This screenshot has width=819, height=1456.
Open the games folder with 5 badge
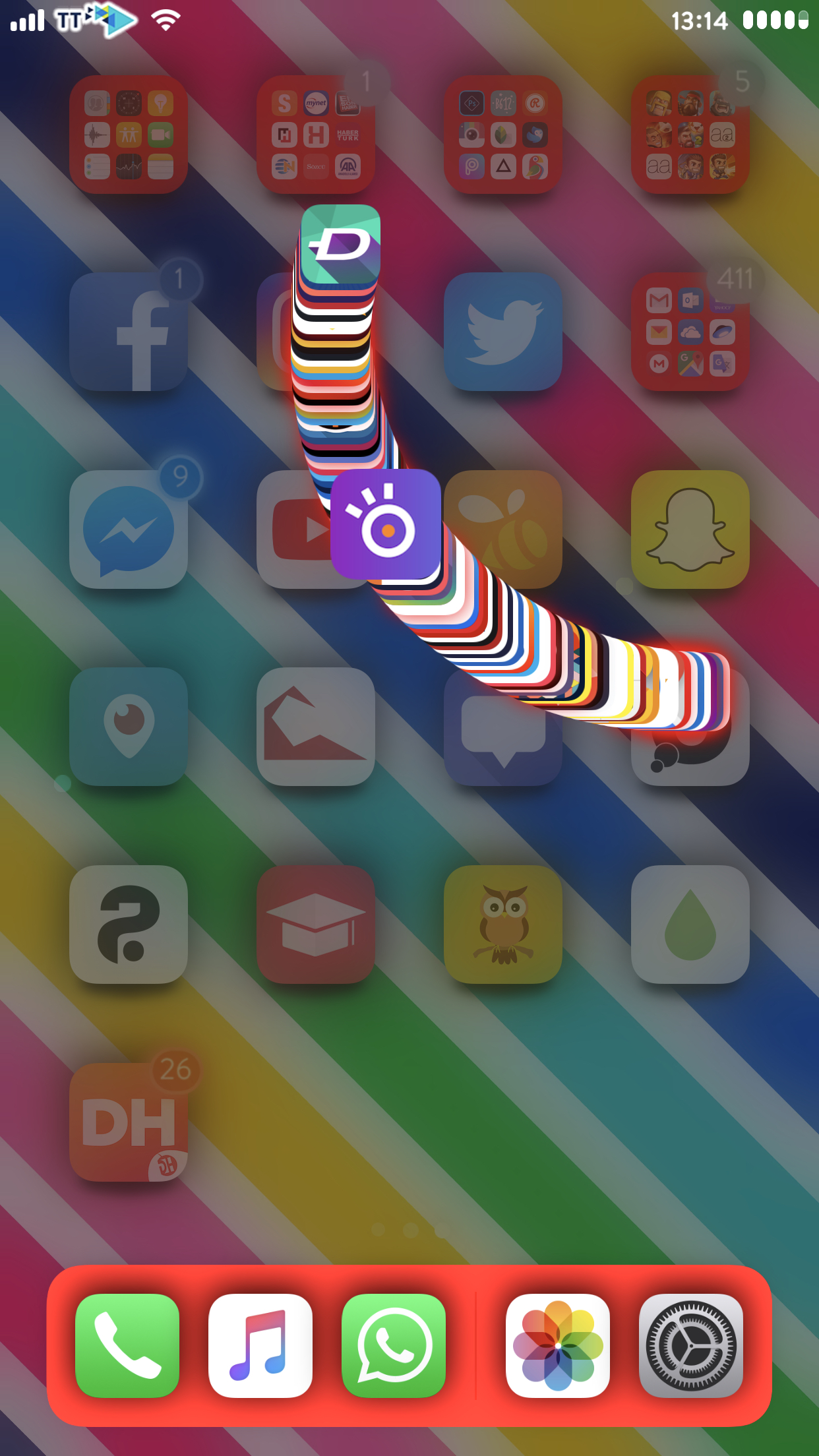point(690,135)
